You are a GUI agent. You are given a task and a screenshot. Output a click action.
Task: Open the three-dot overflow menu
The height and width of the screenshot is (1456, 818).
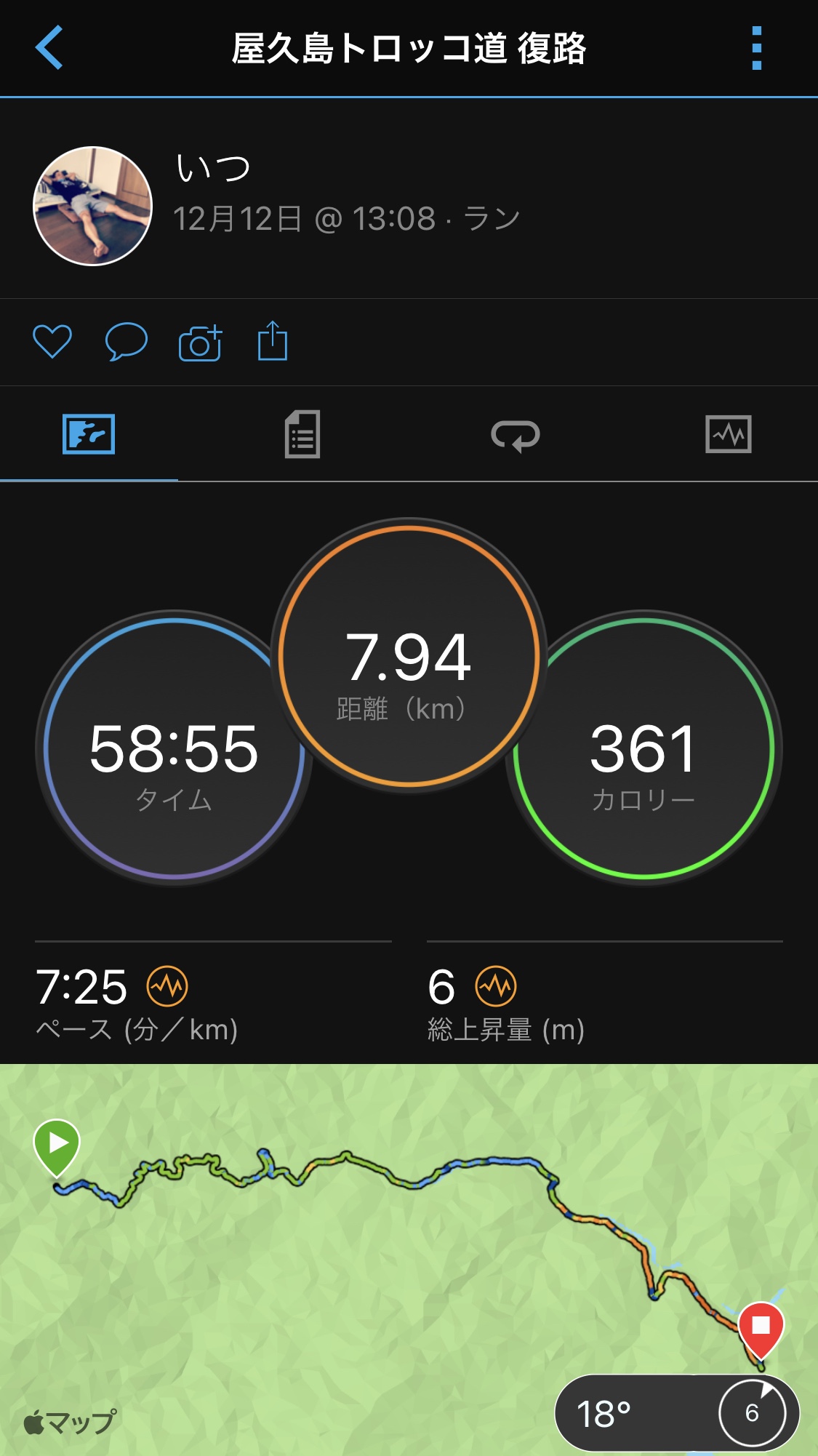pos(756,48)
